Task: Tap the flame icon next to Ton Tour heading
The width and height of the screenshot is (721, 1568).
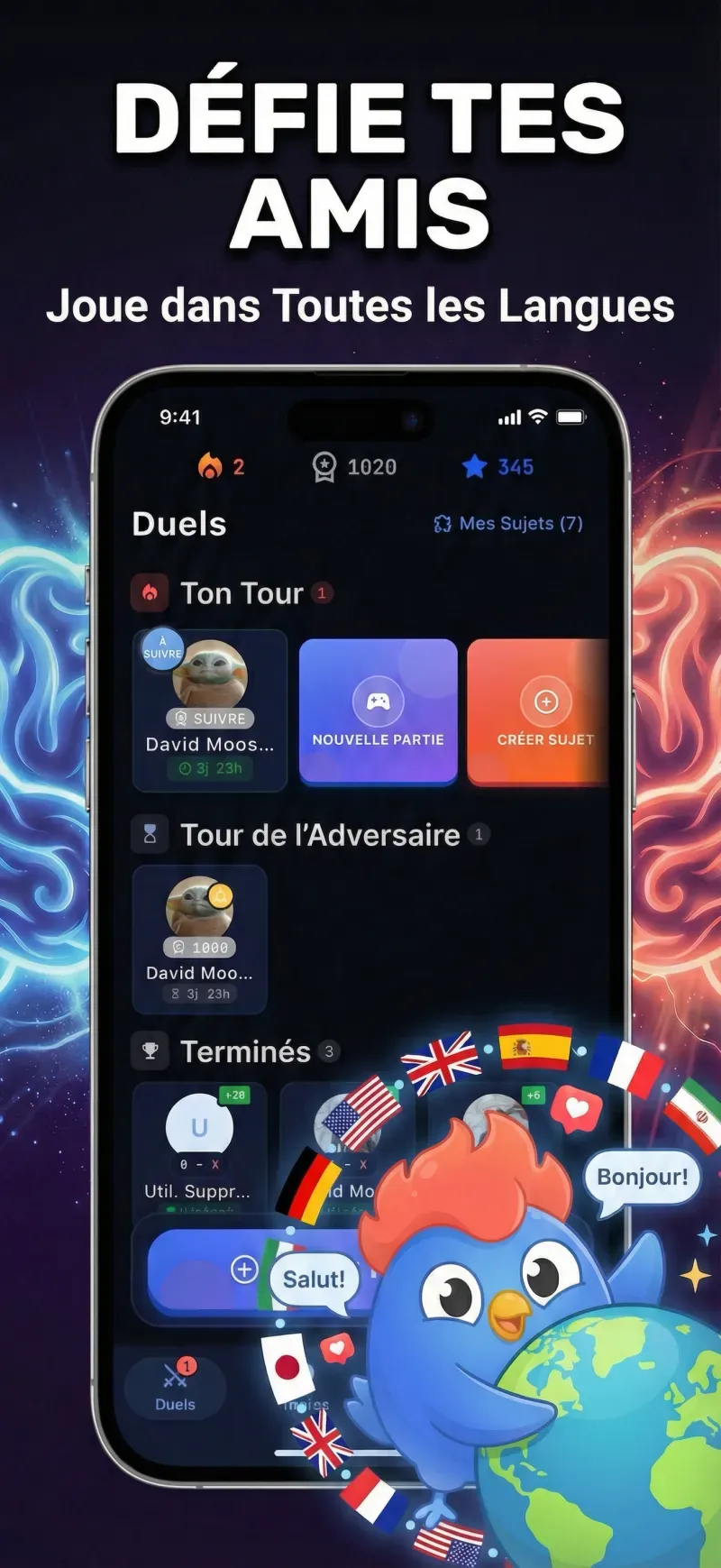Action: (x=148, y=592)
